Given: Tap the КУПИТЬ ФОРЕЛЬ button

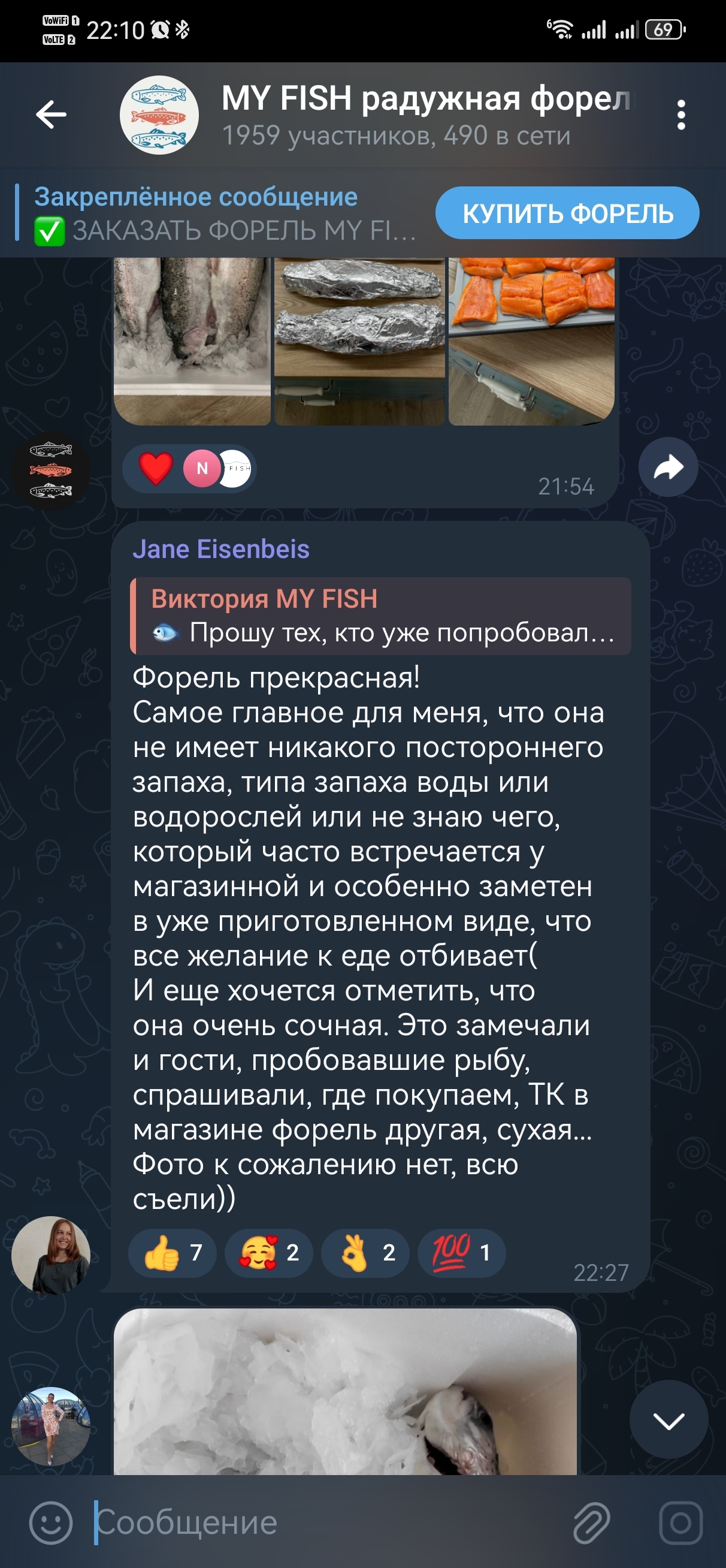Looking at the screenshot, I should point(567,213).
